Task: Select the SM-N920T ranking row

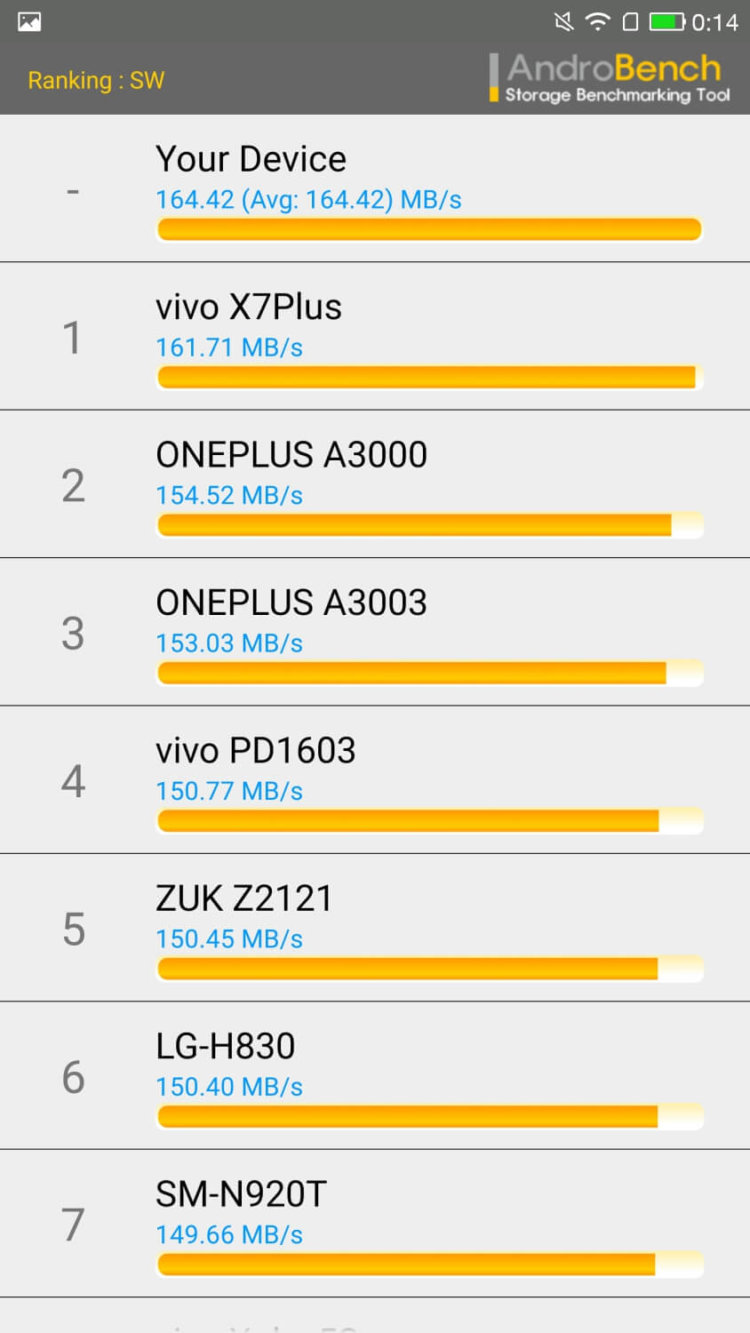Action: [x=375, y=1225]
